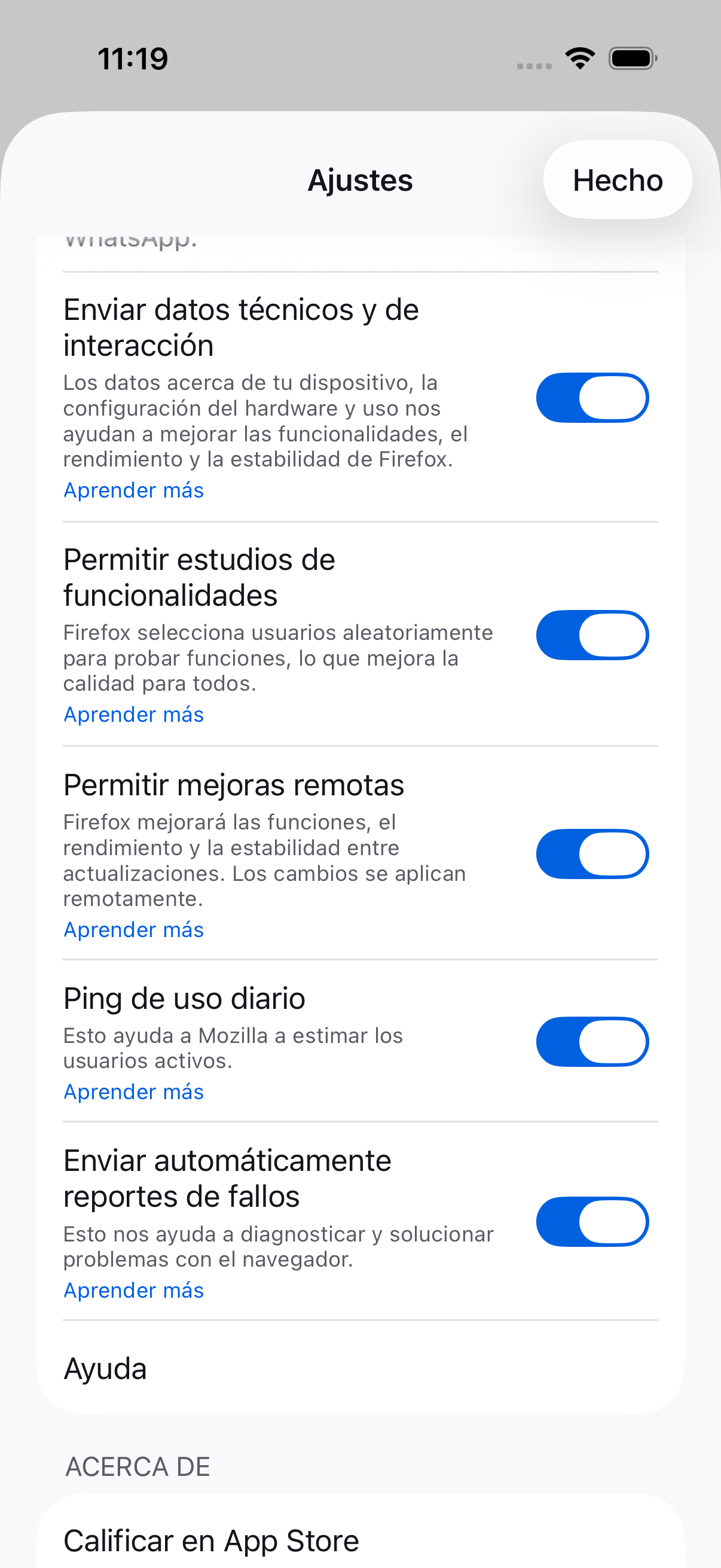Turn off Permitir mejoras remotas

(592, 854)
